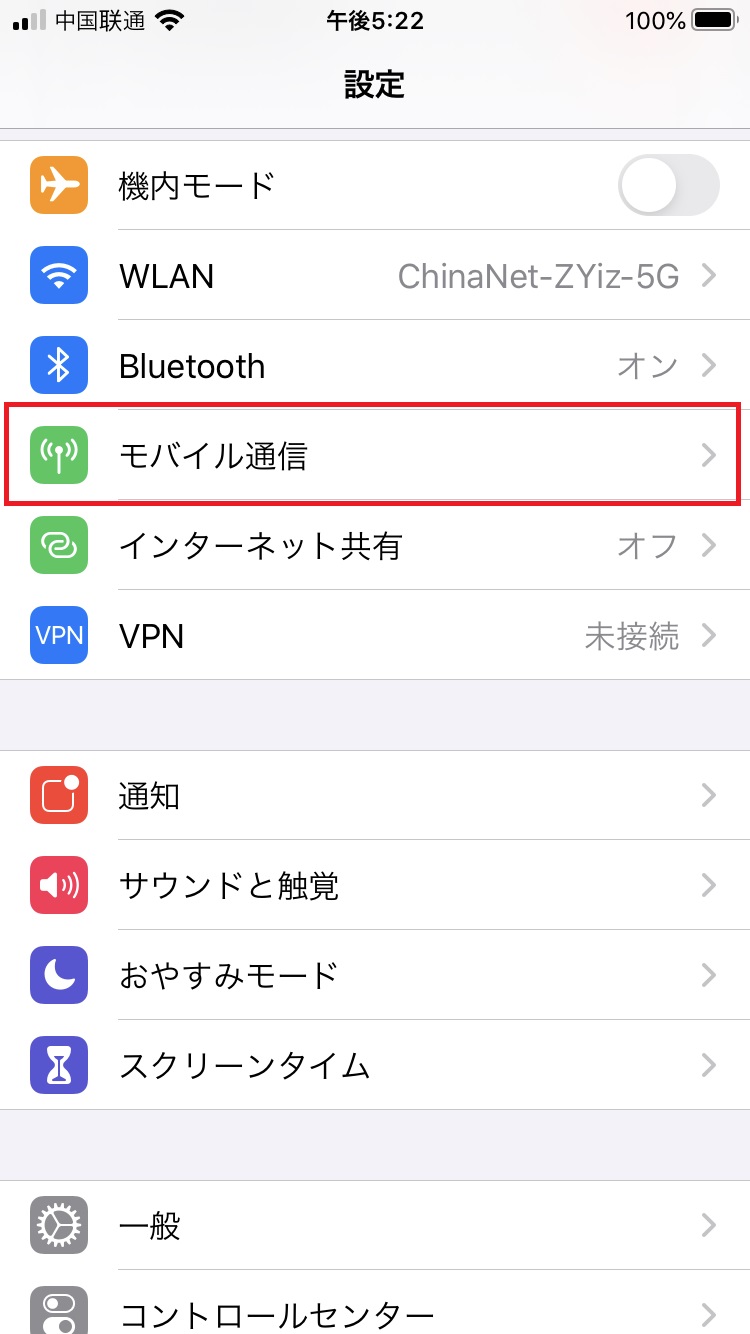Open Bluetooth settings
This screenshot has width=750, height=1334.
[375, 366]
